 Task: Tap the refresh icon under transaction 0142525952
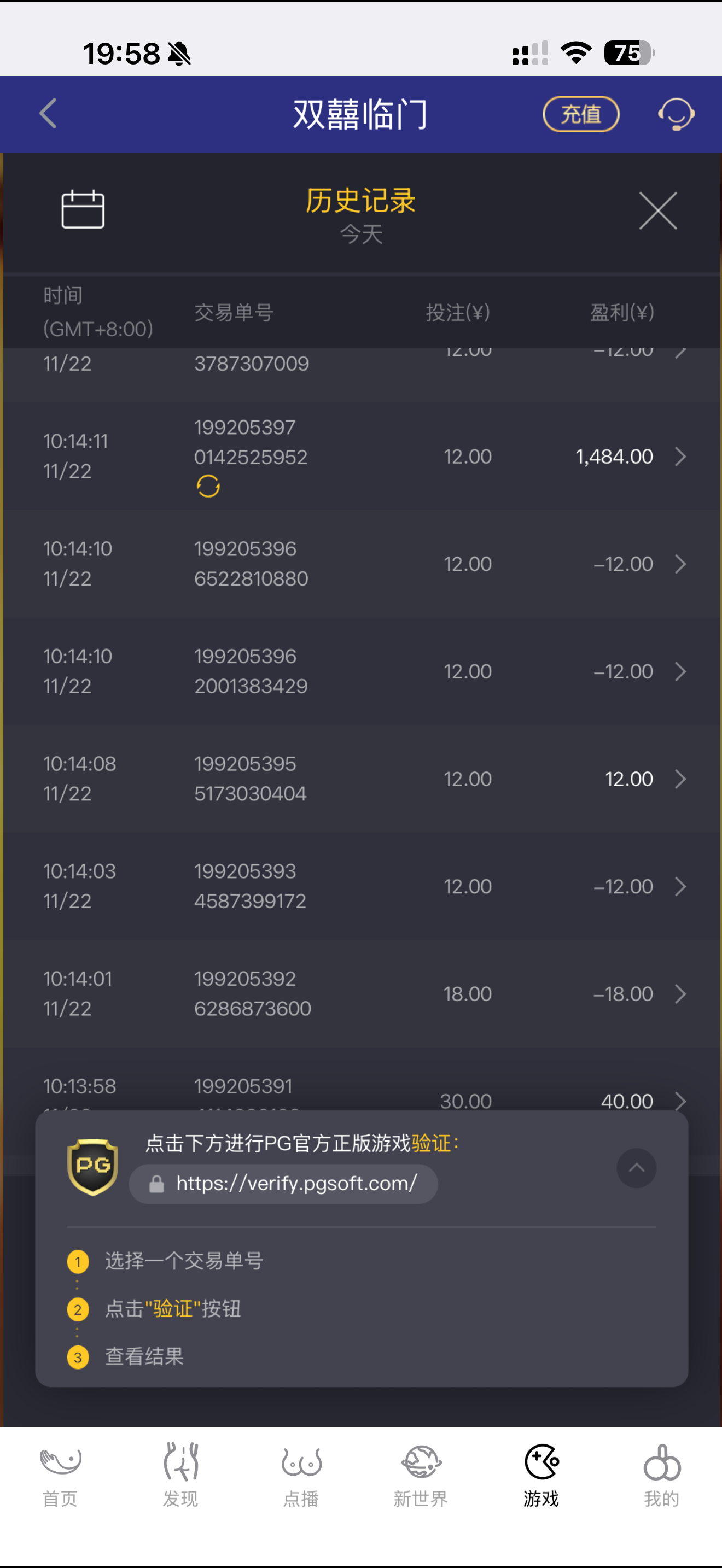click(208, 487)
